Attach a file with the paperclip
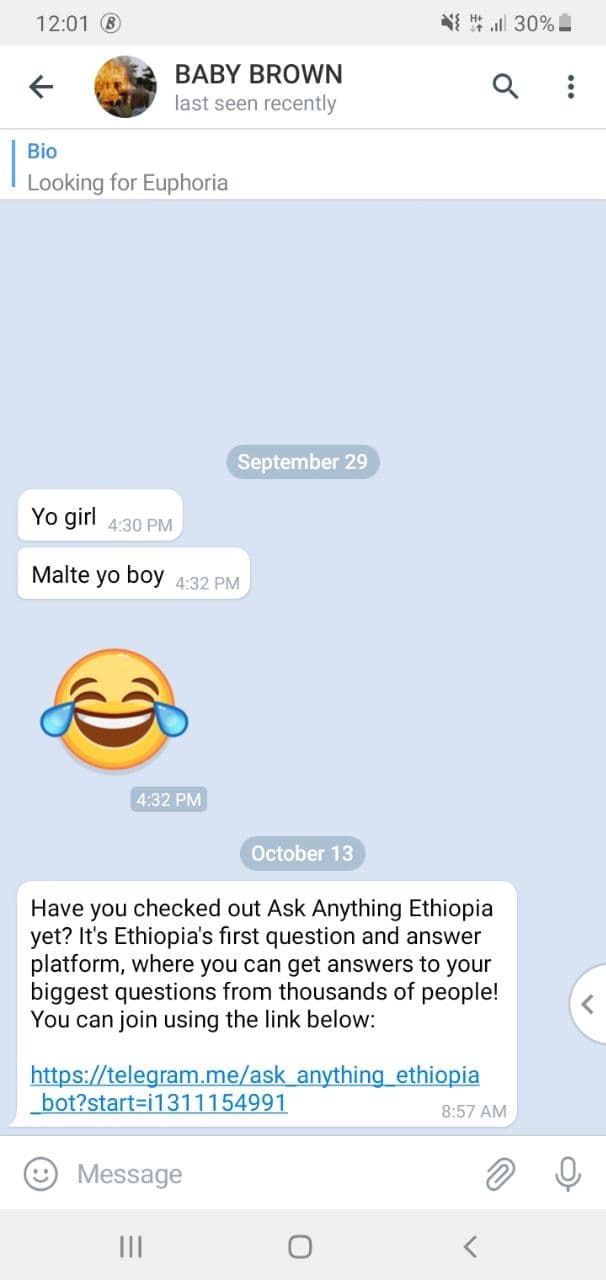Viewport: 606px width, 1280px height. pos(499,1174)
